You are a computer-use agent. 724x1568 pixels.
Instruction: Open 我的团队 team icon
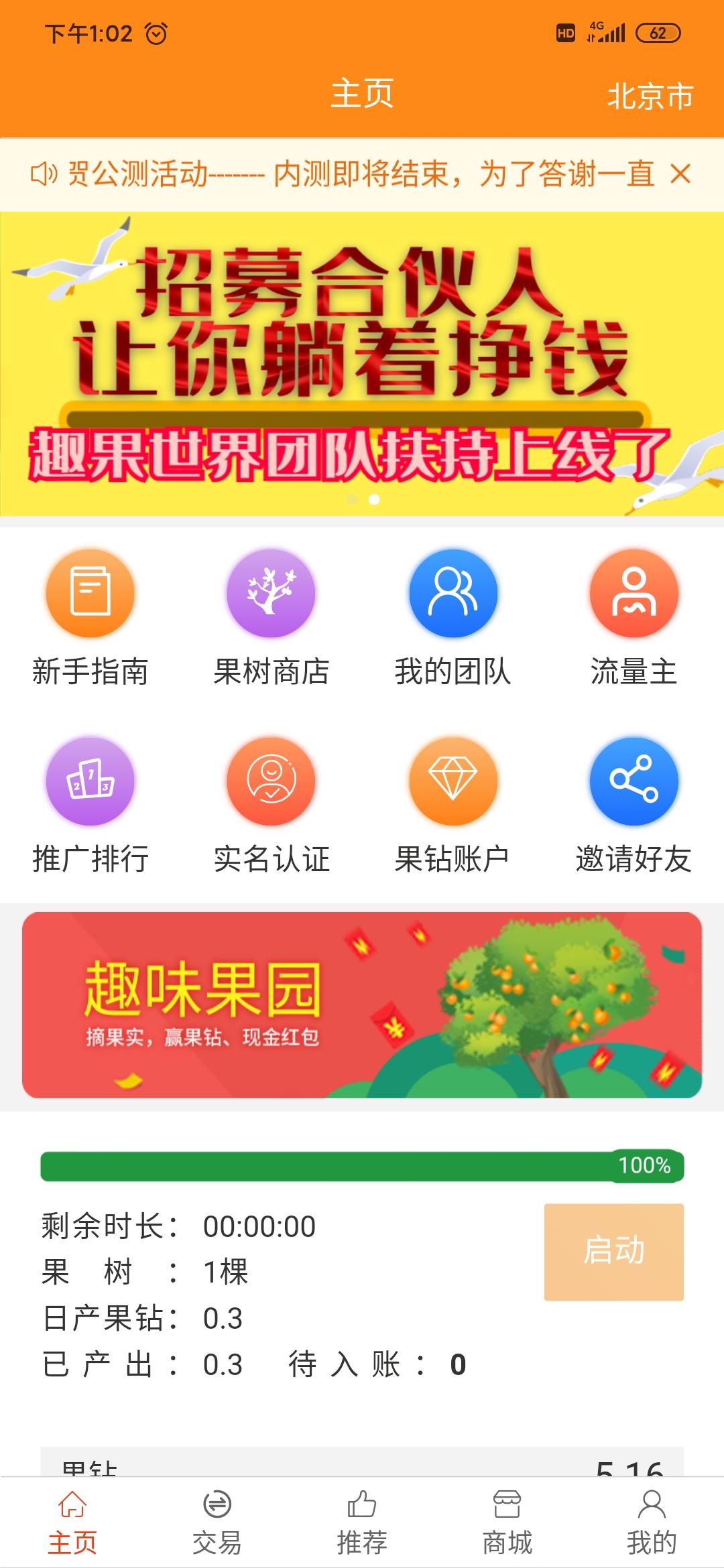coord(452,593)
